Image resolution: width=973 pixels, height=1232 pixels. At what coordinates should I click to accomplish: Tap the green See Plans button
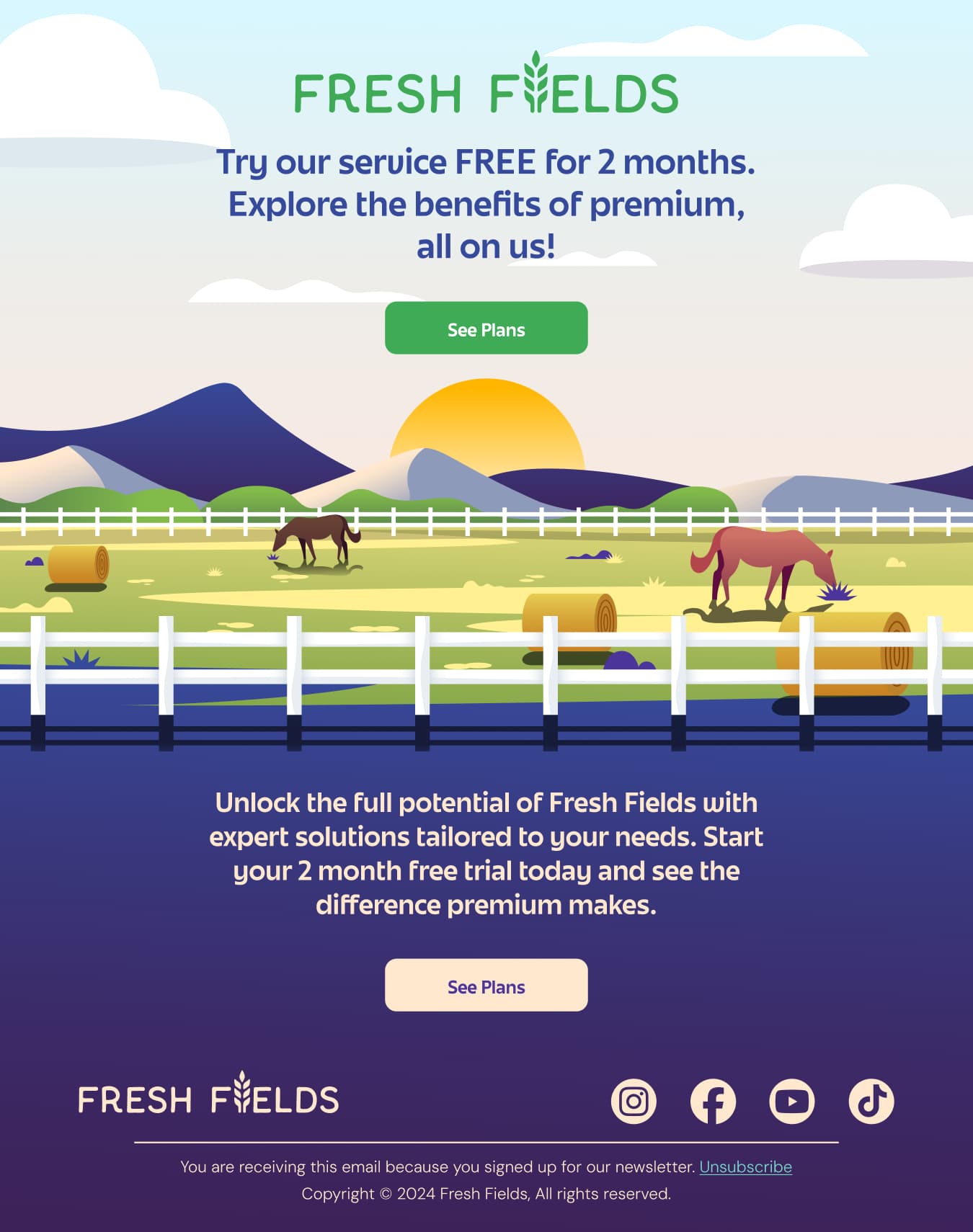pyautogui.click(x=486, y=328)
